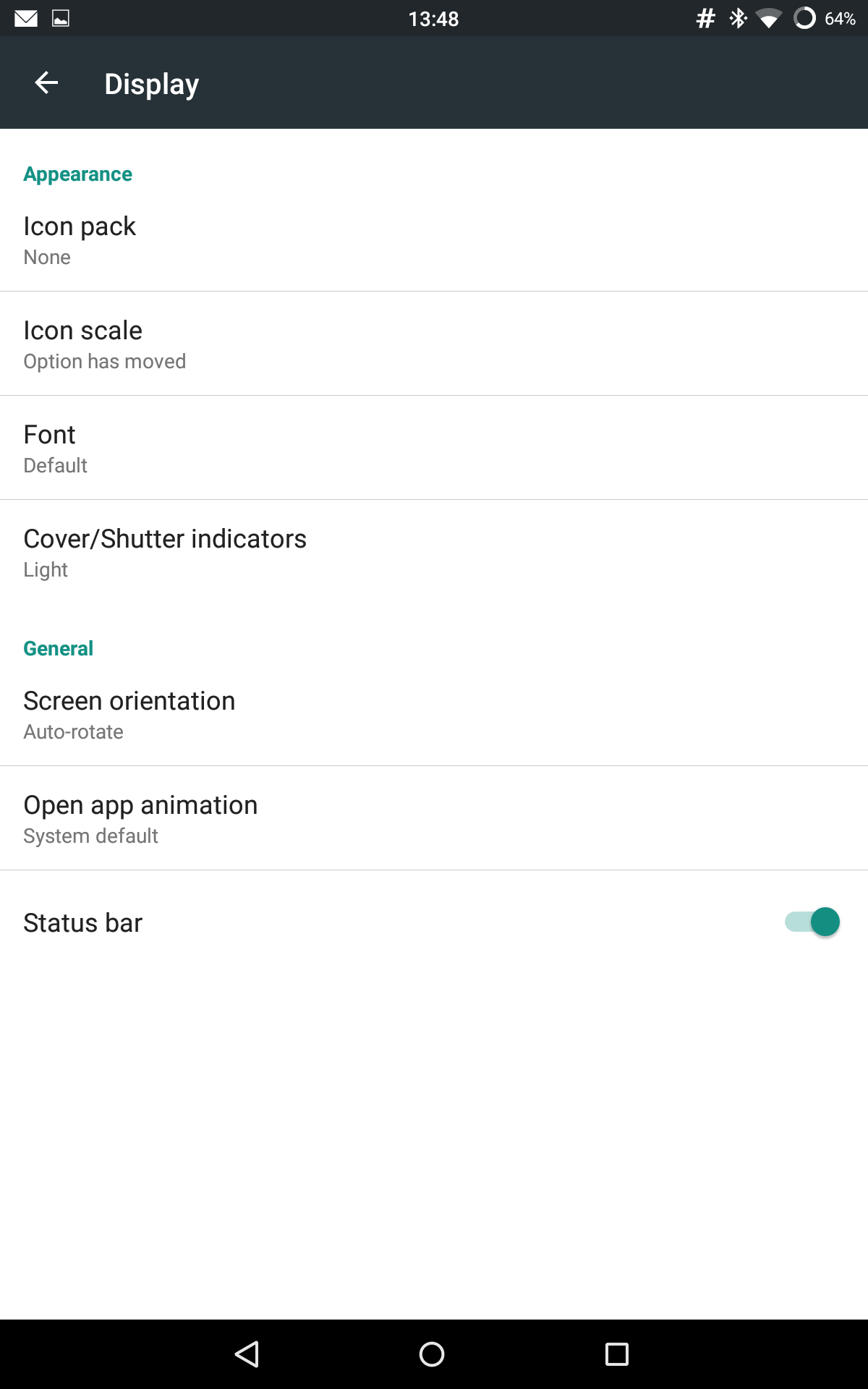This screenshot has height=1389, width=868.
Task: Open Screen orientation options
Action: [x=434, y=714]
